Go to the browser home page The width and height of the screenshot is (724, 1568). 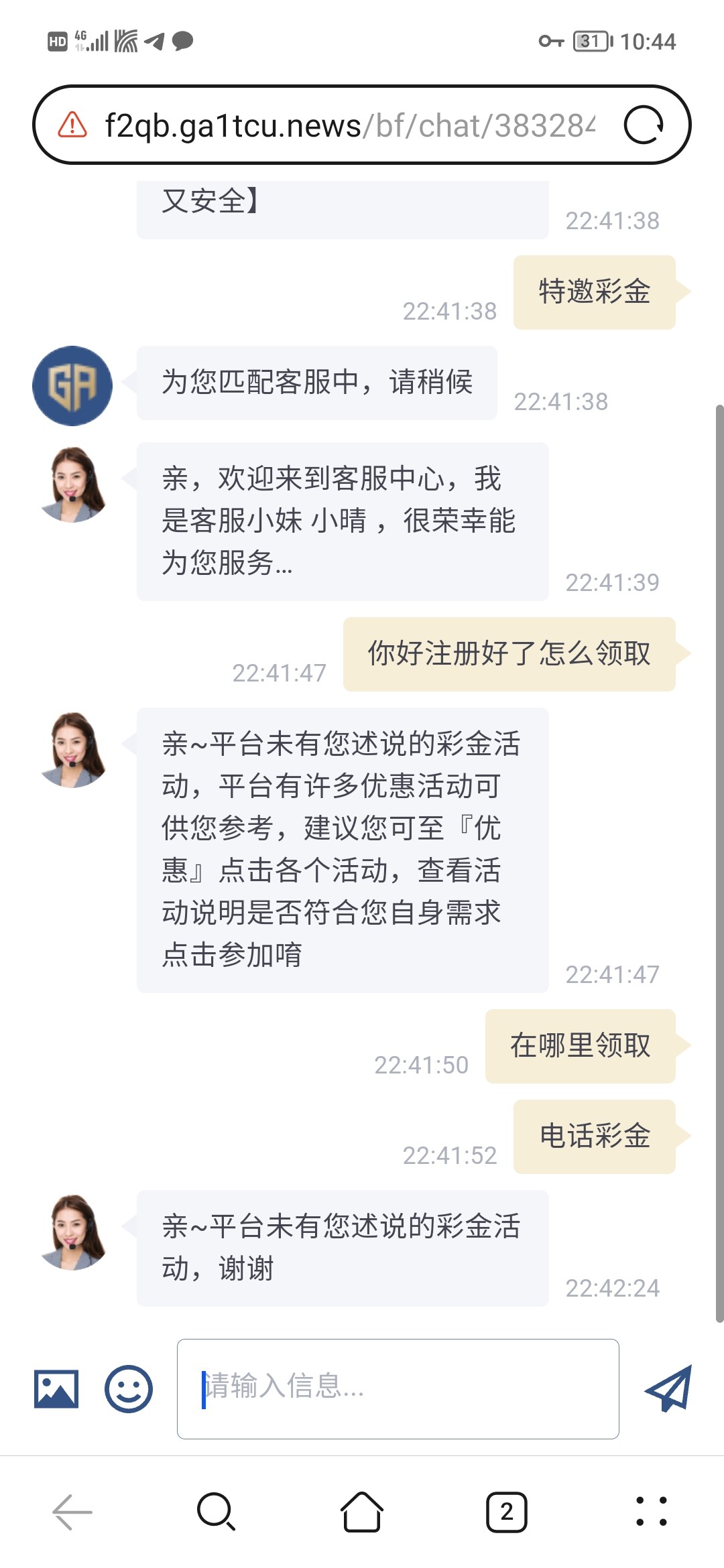coord(362,1512)
